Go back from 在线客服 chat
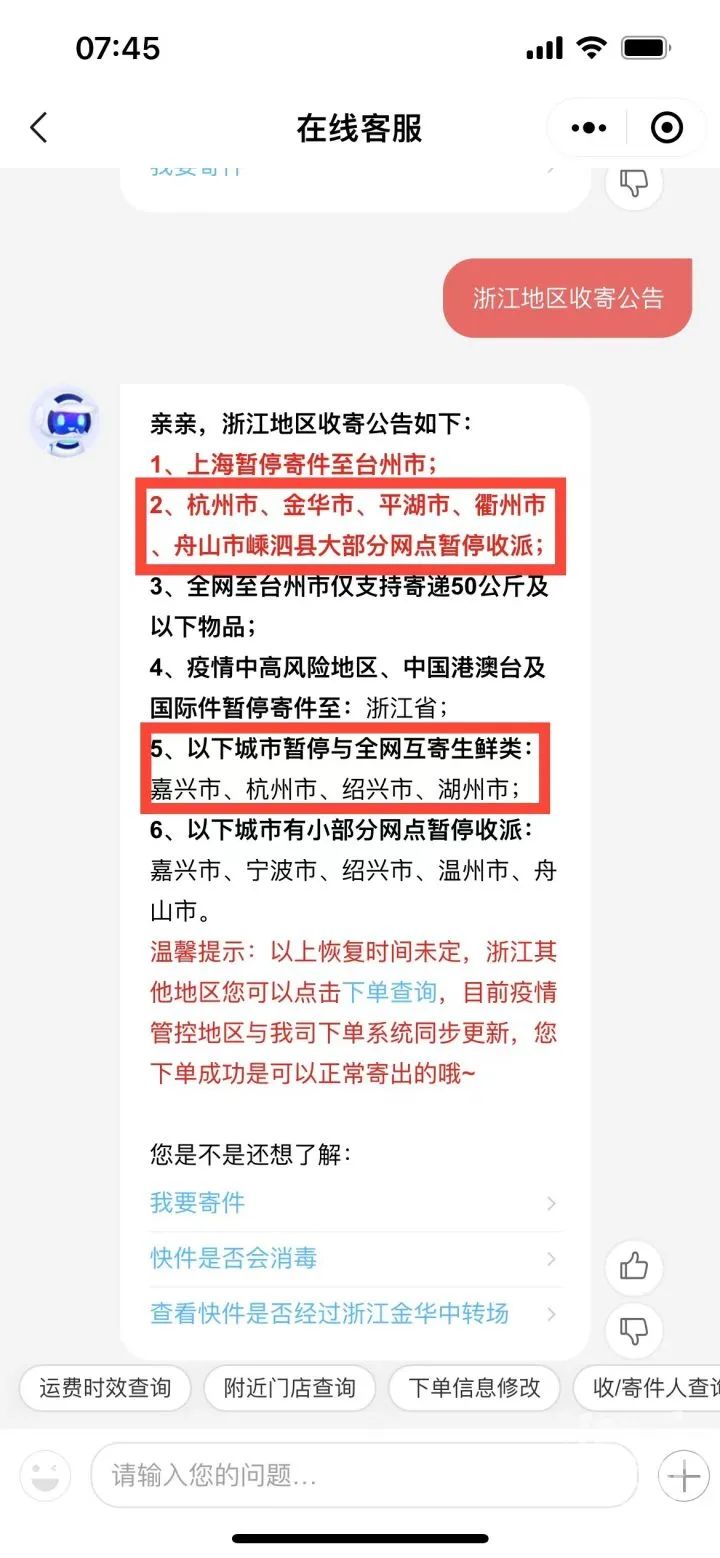This screenshot has height=1558, width=720. click(38, 128)
